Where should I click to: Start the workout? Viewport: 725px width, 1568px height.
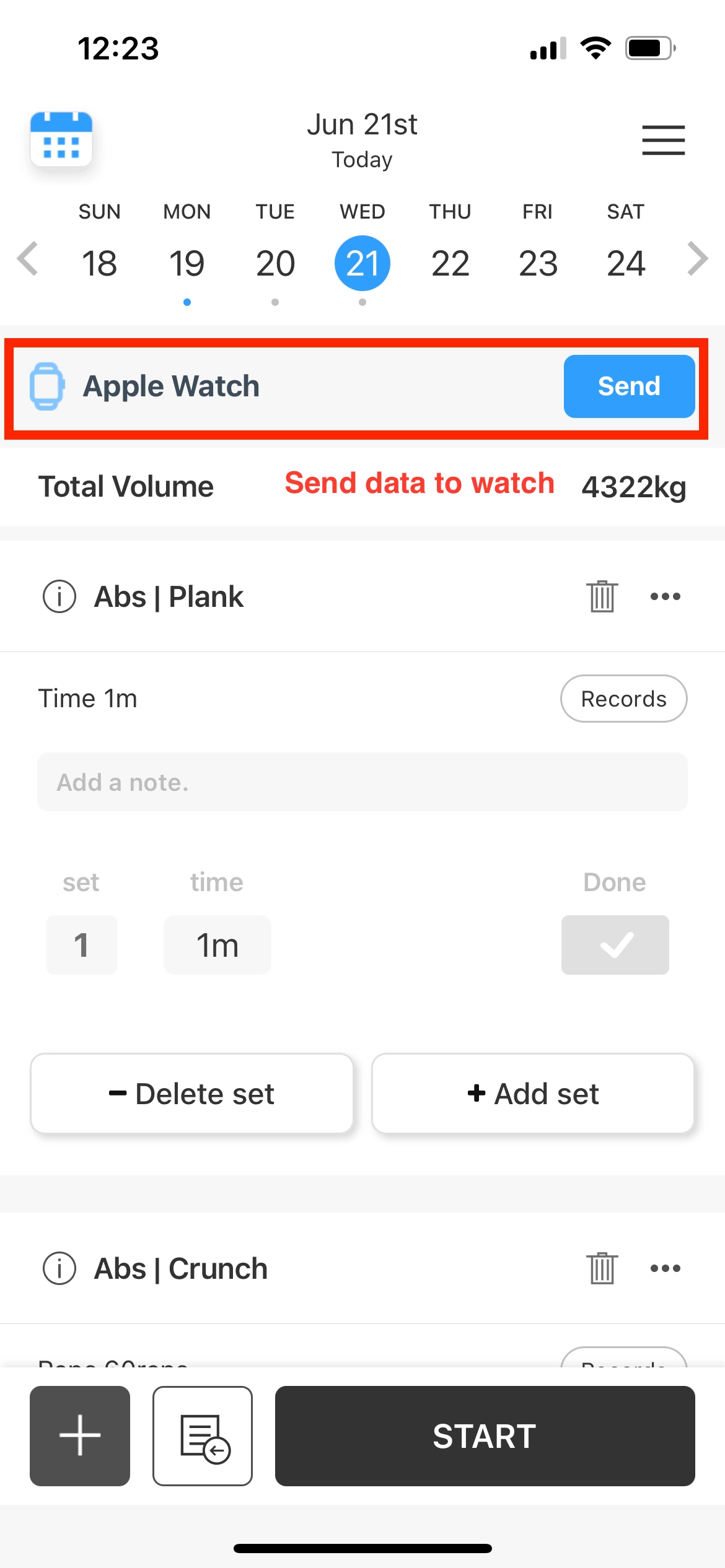click(485, 1435)
